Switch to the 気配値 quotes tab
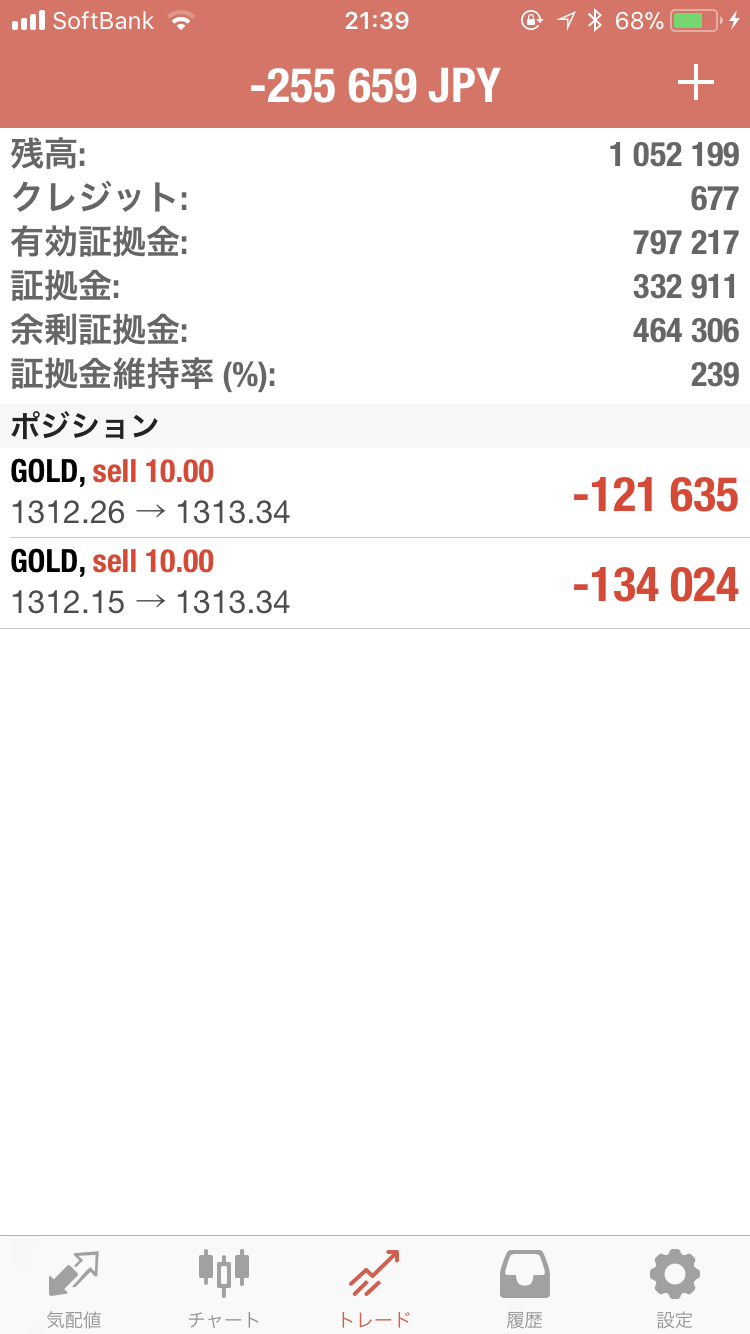The height and width of the screenshot is (1334, 750). pos(74,1286)
